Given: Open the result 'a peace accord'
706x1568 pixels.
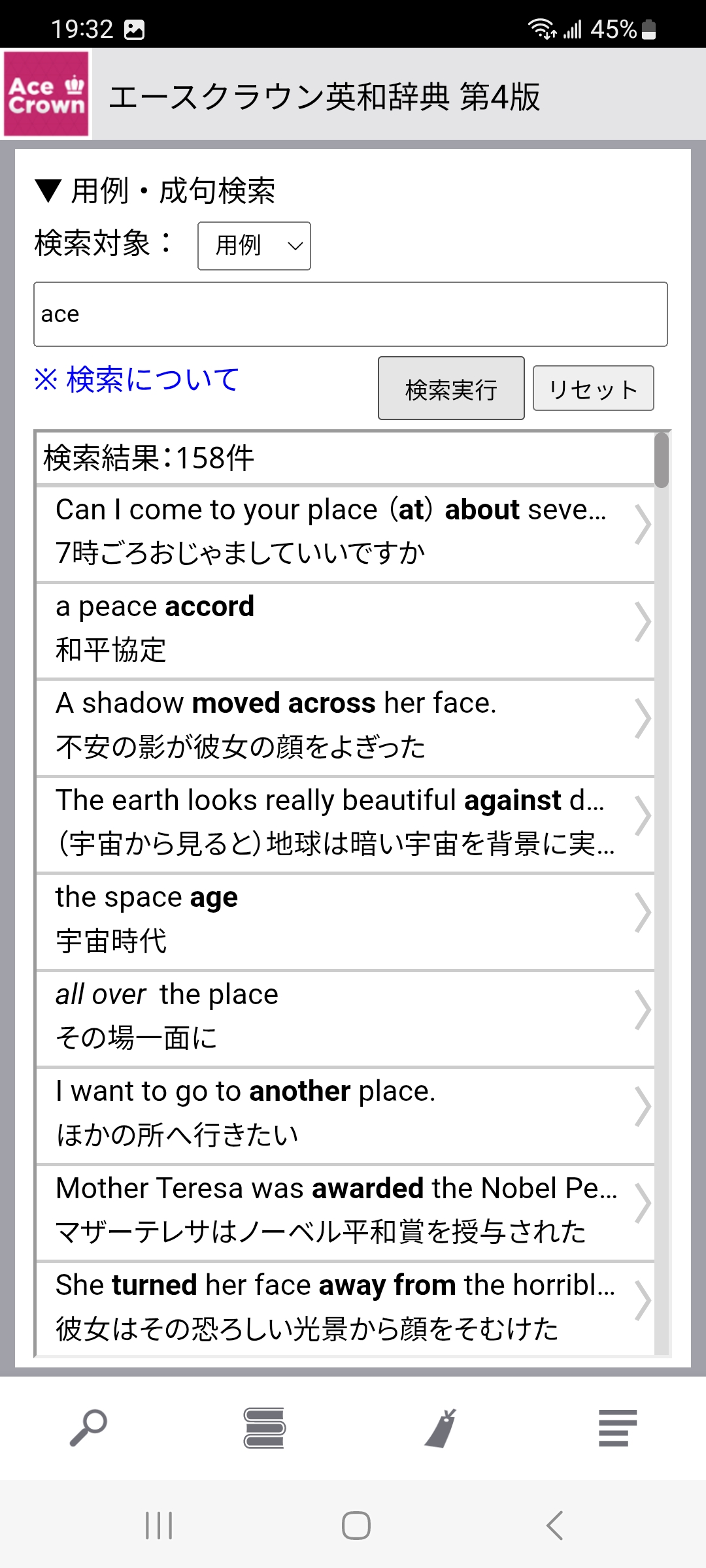Looking at the screenshot, I should pyautogui.click(x=345, y=629).
